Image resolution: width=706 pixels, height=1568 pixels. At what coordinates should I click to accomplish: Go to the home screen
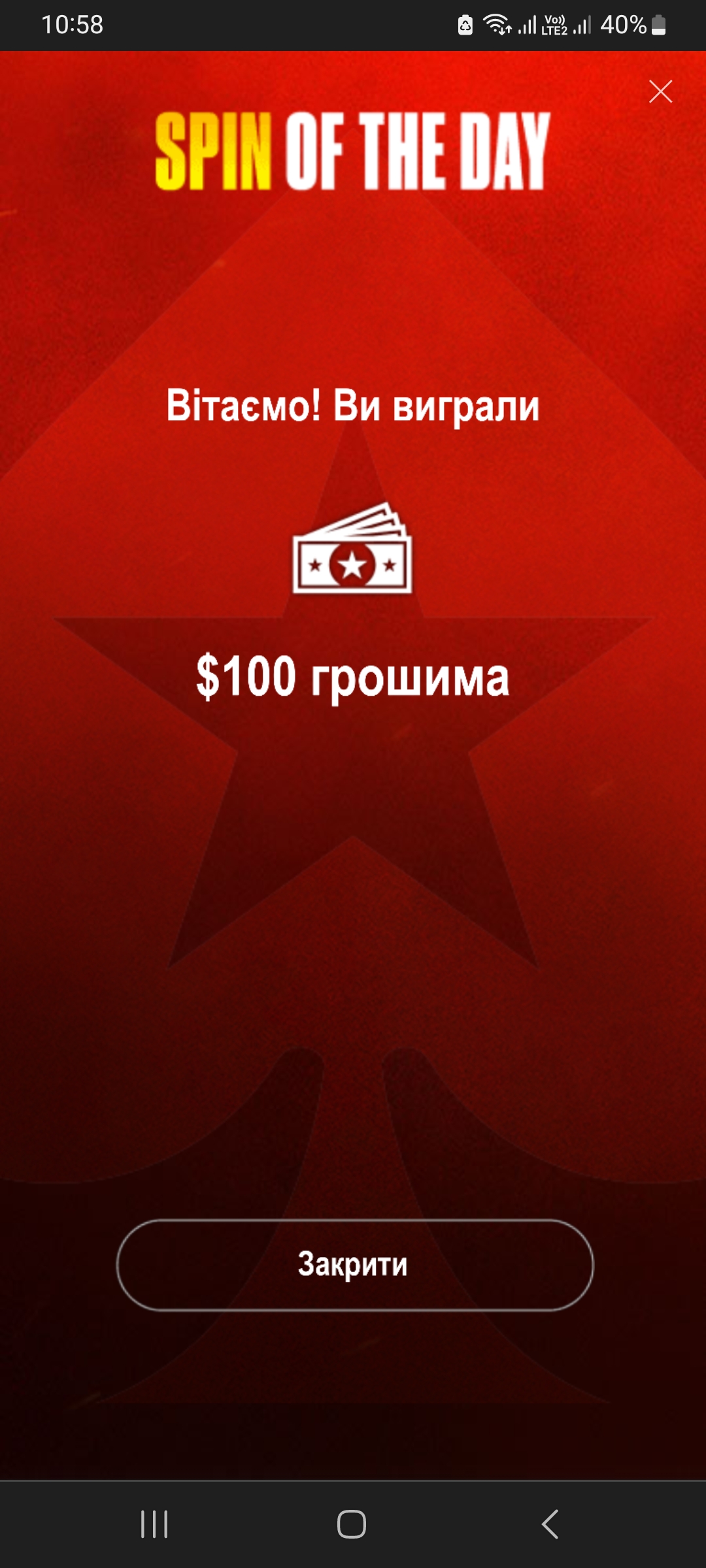coord(352,1524)
